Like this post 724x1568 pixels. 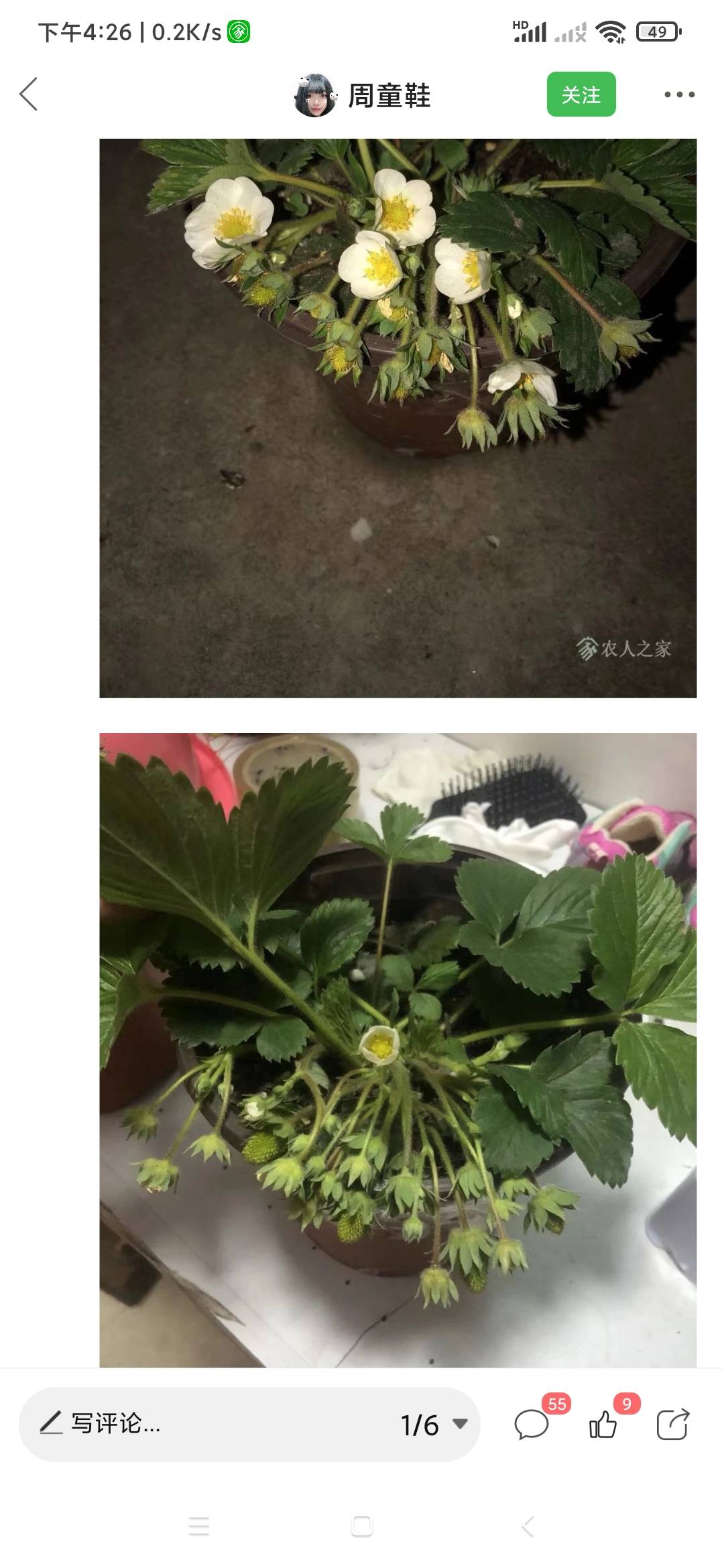[603, 1424]
